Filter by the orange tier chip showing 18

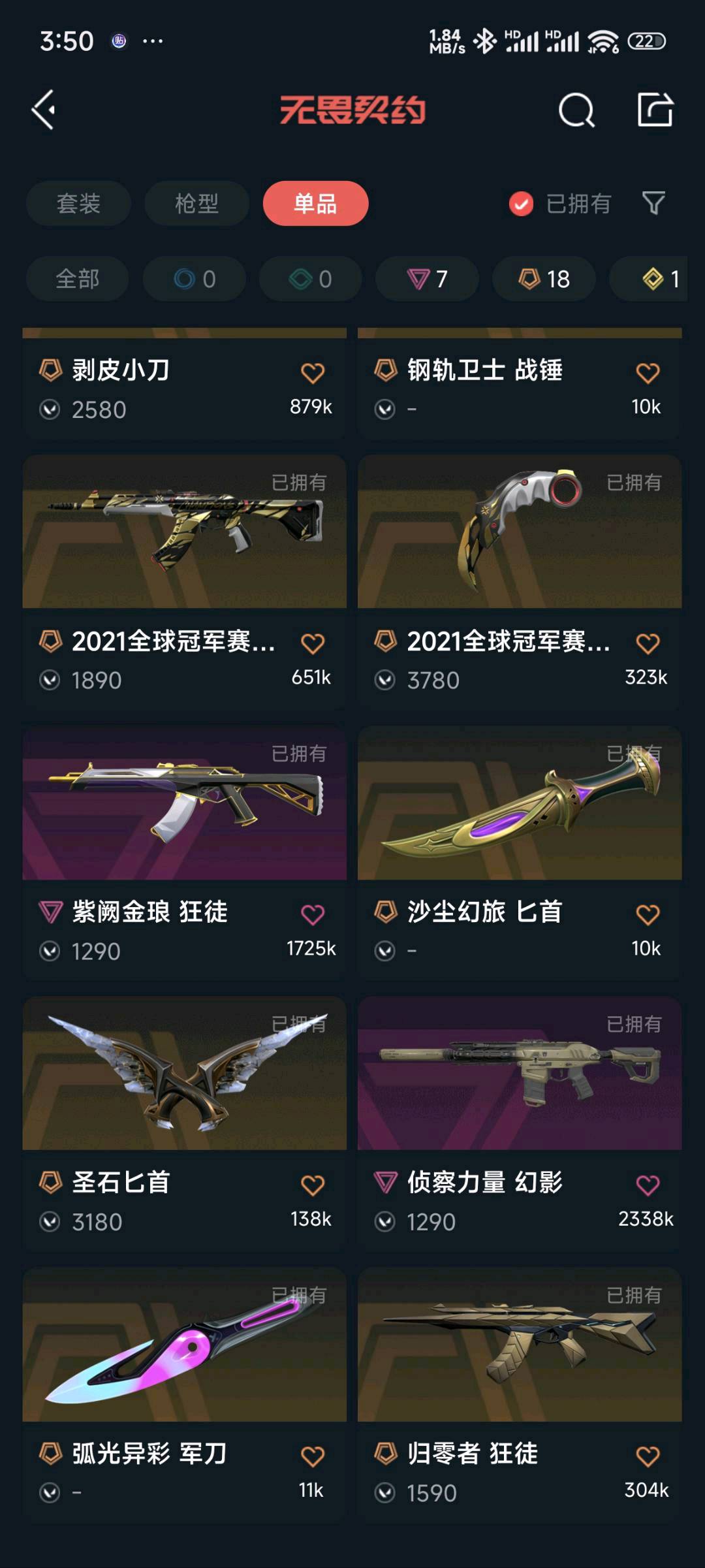pos(544,279)
